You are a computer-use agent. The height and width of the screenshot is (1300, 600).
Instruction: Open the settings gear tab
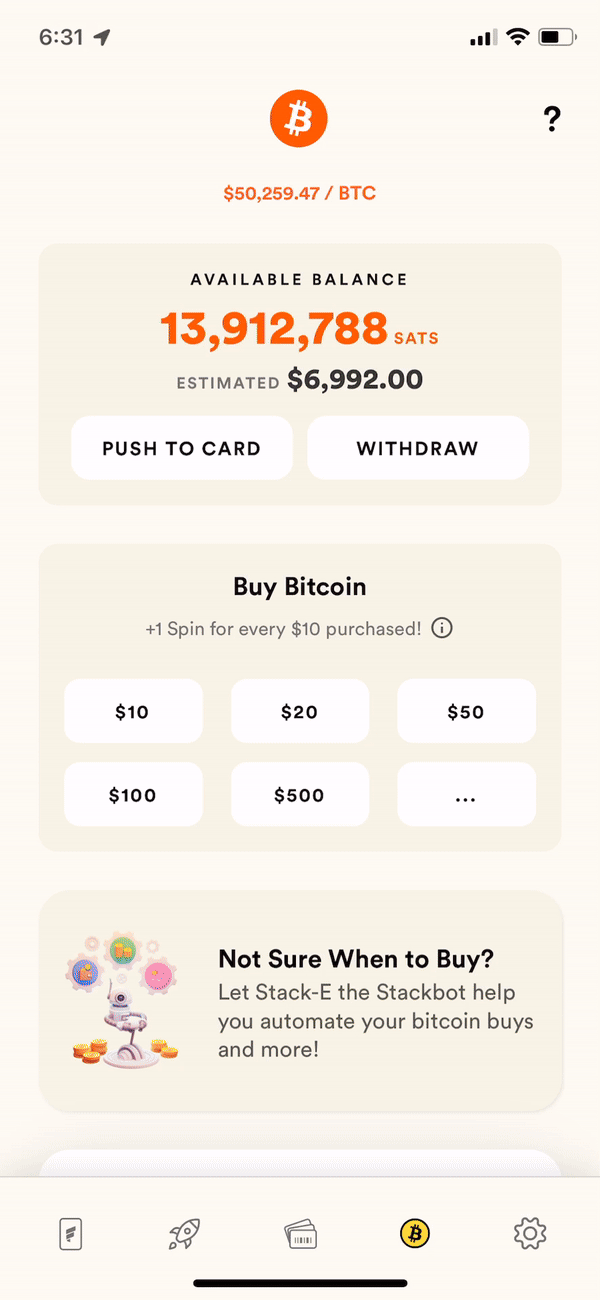(x=529, y=1234)
